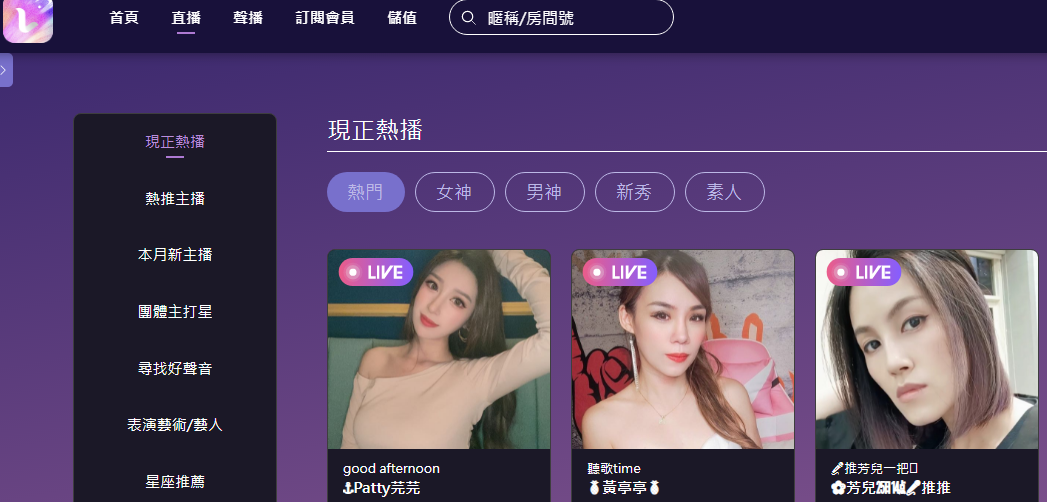The width and height of the screenshot is (1047, 502).
Task: Filter by the 女神 chip
Action: pos(454,192)
